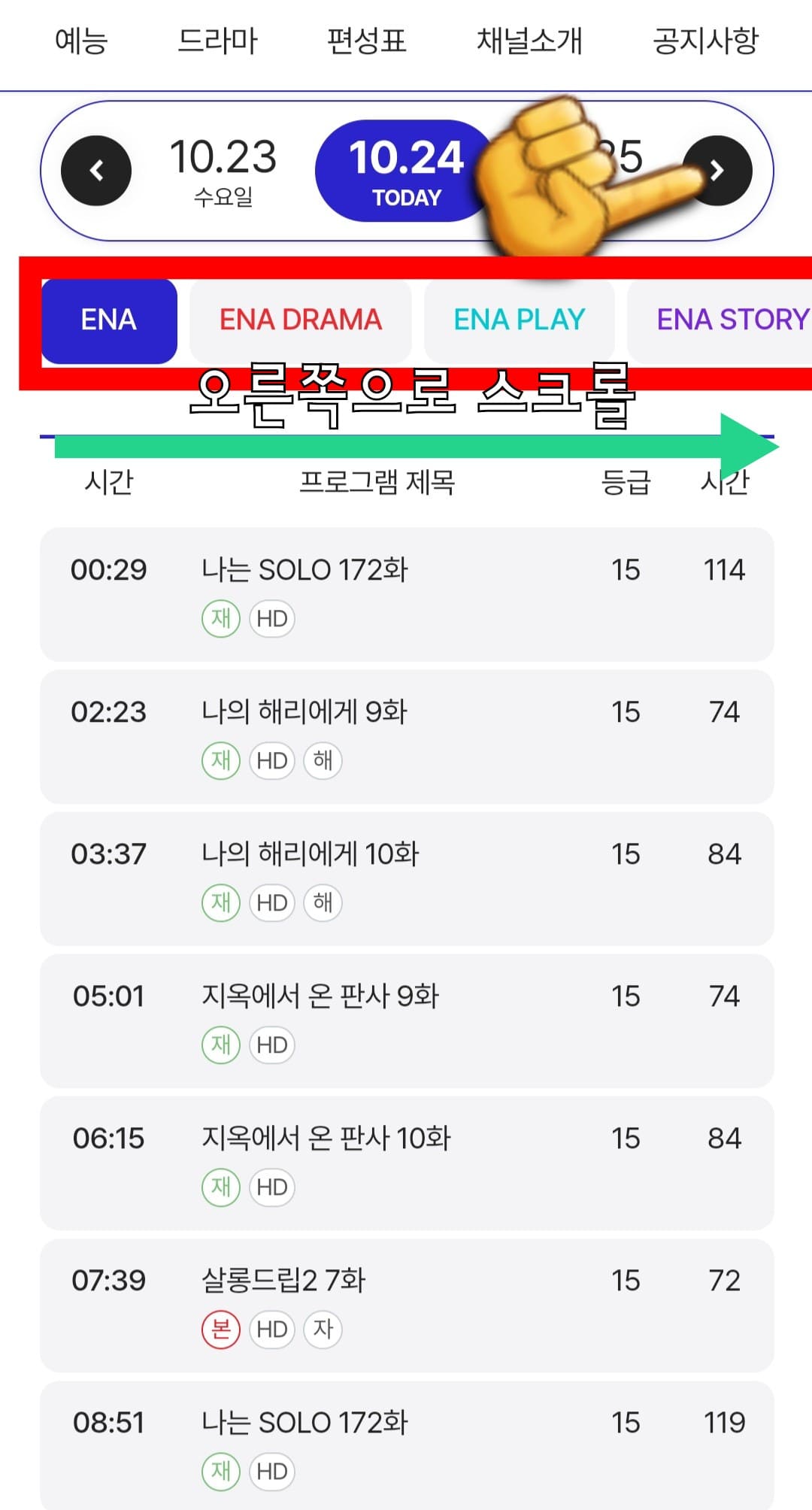Click the 해 badge on 나의 해리에게 9화
The height and width of the screenshot is (1510, 812).
point(322,760)
